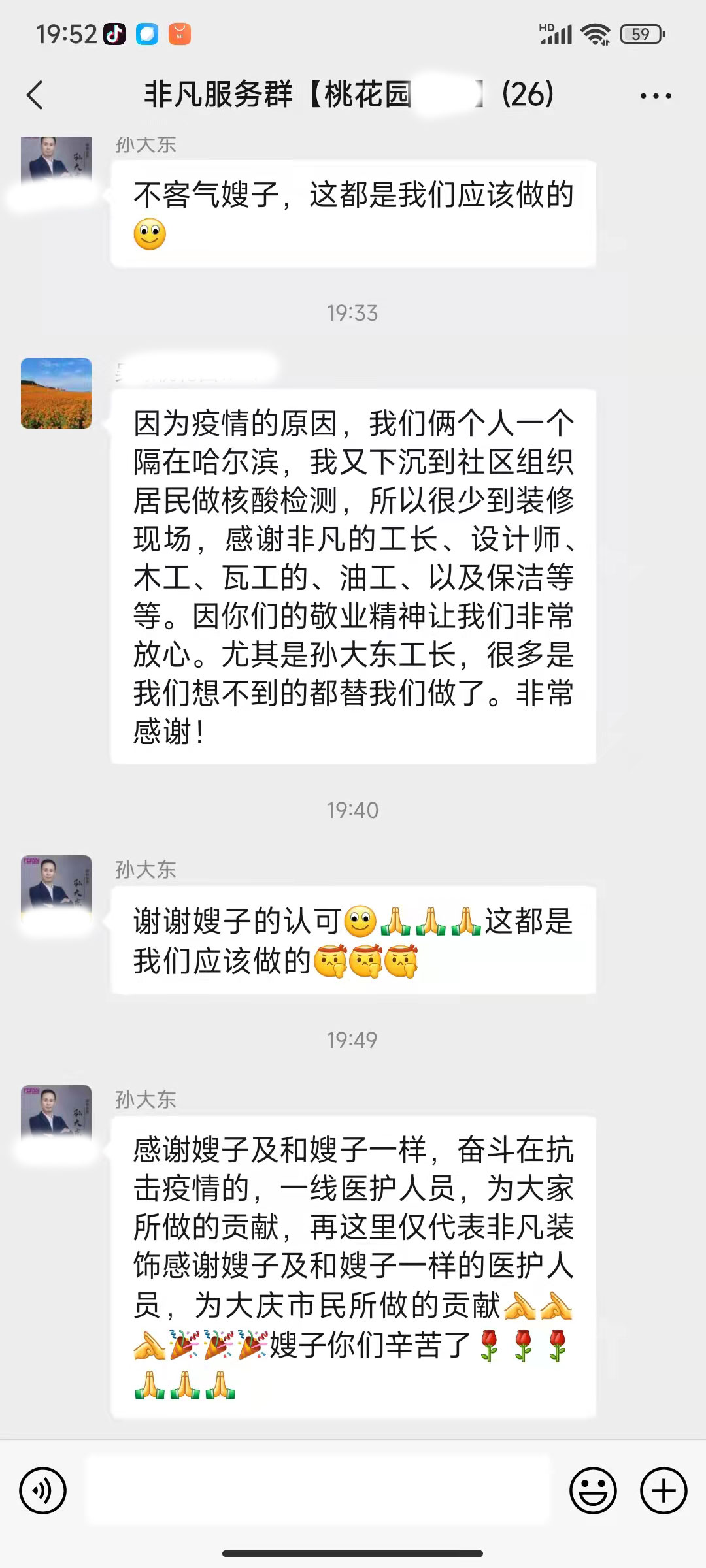706x1568 pixels.
Task: Open the plus attachment menu
Action: coord(663,1490)
